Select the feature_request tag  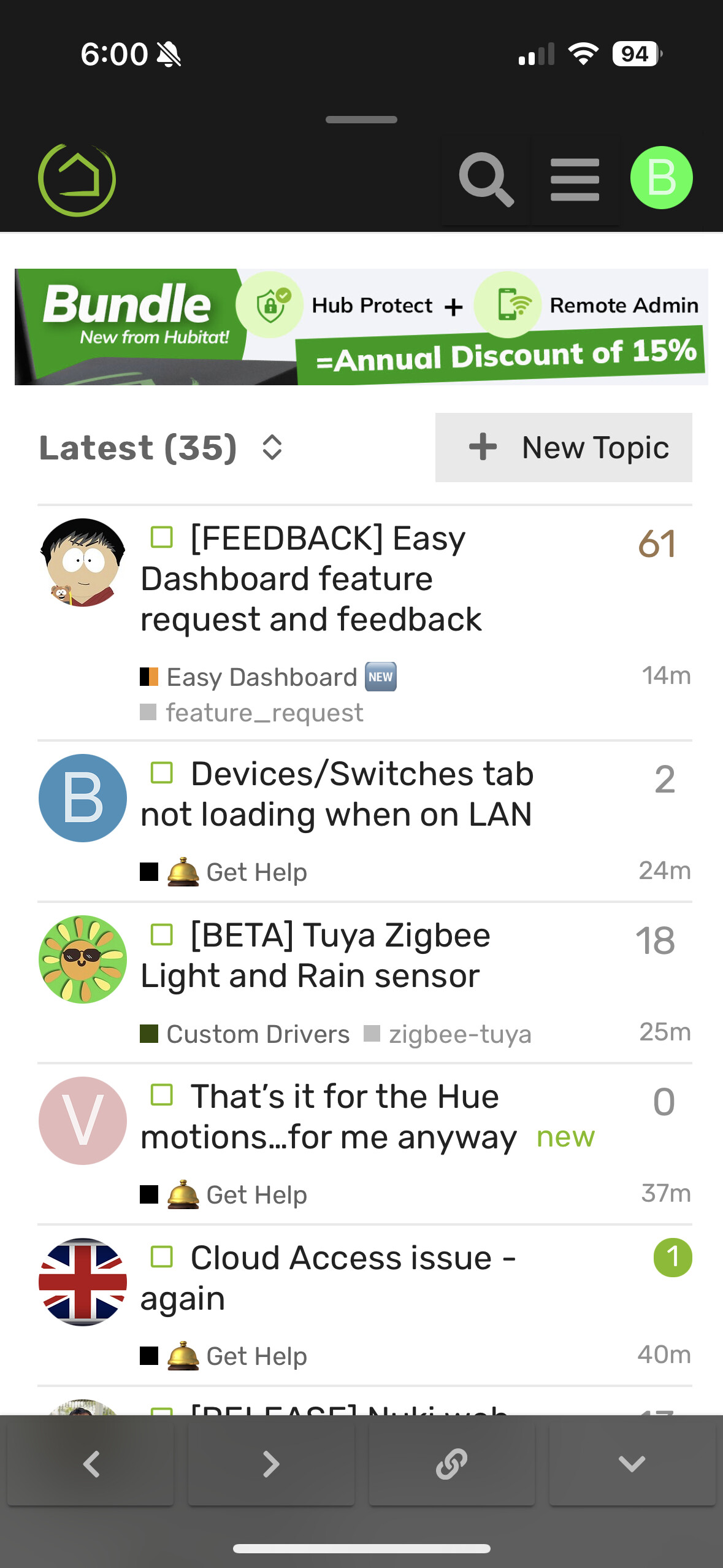click(264, 713)
